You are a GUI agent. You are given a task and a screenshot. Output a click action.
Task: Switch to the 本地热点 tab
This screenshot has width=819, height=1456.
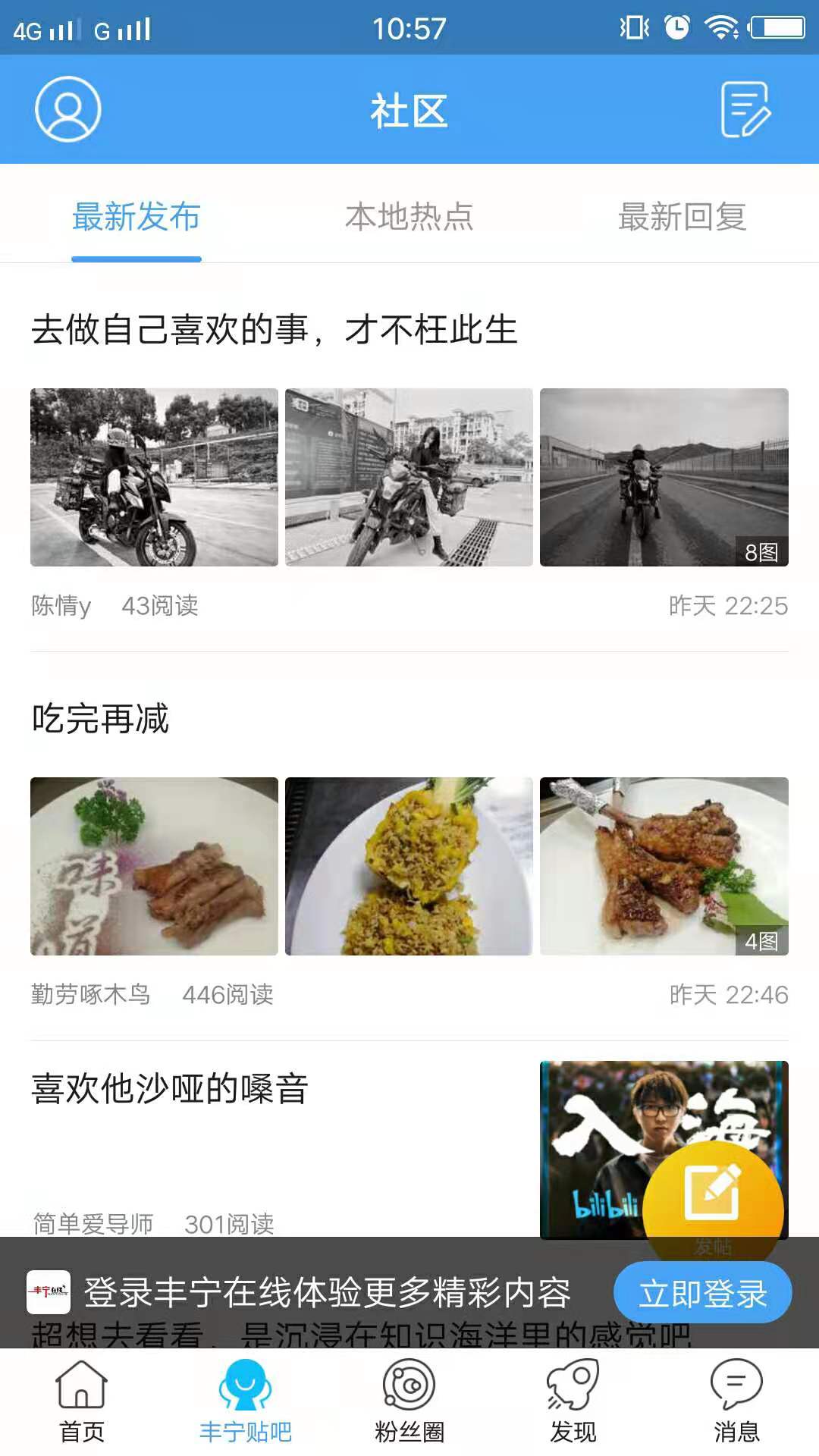(409, 218)
